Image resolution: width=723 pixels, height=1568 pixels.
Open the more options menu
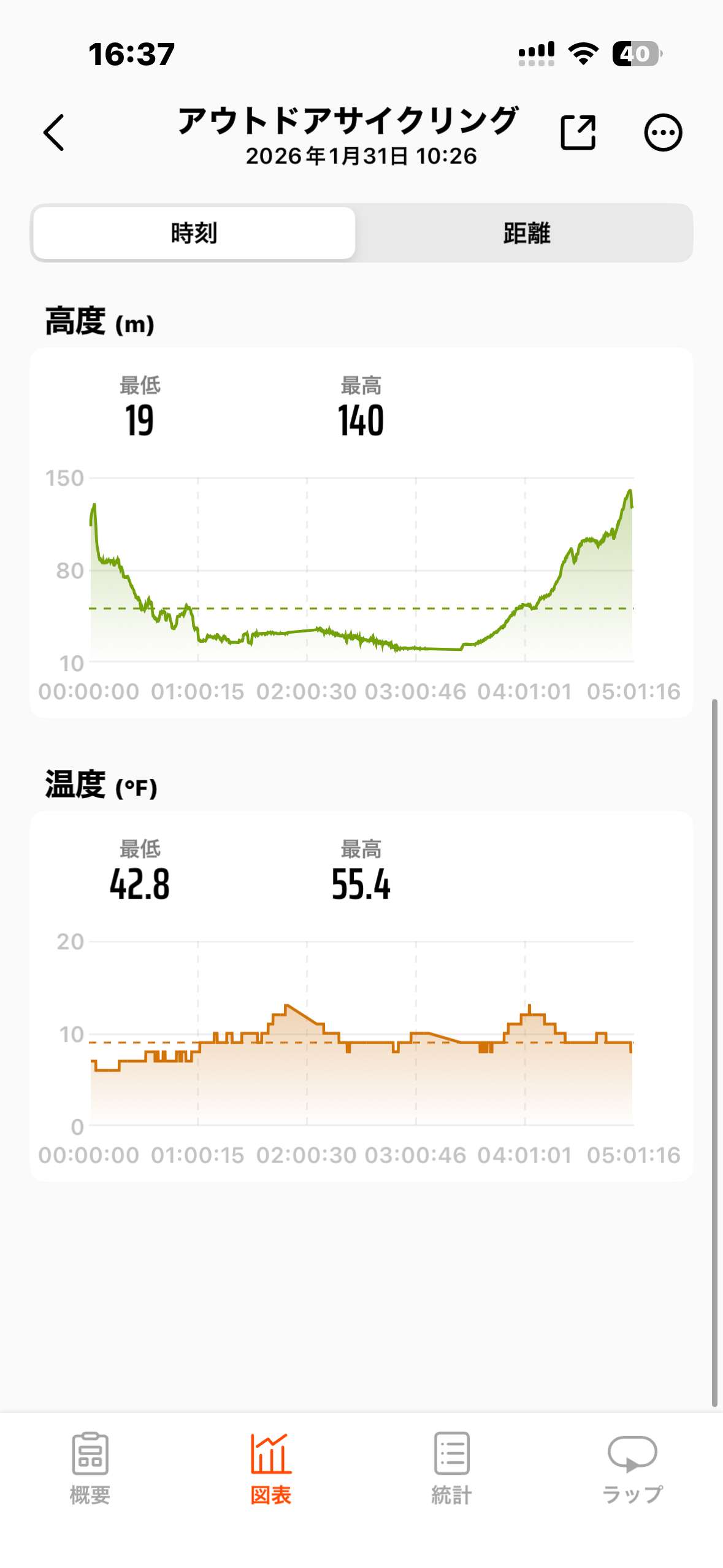662,133
